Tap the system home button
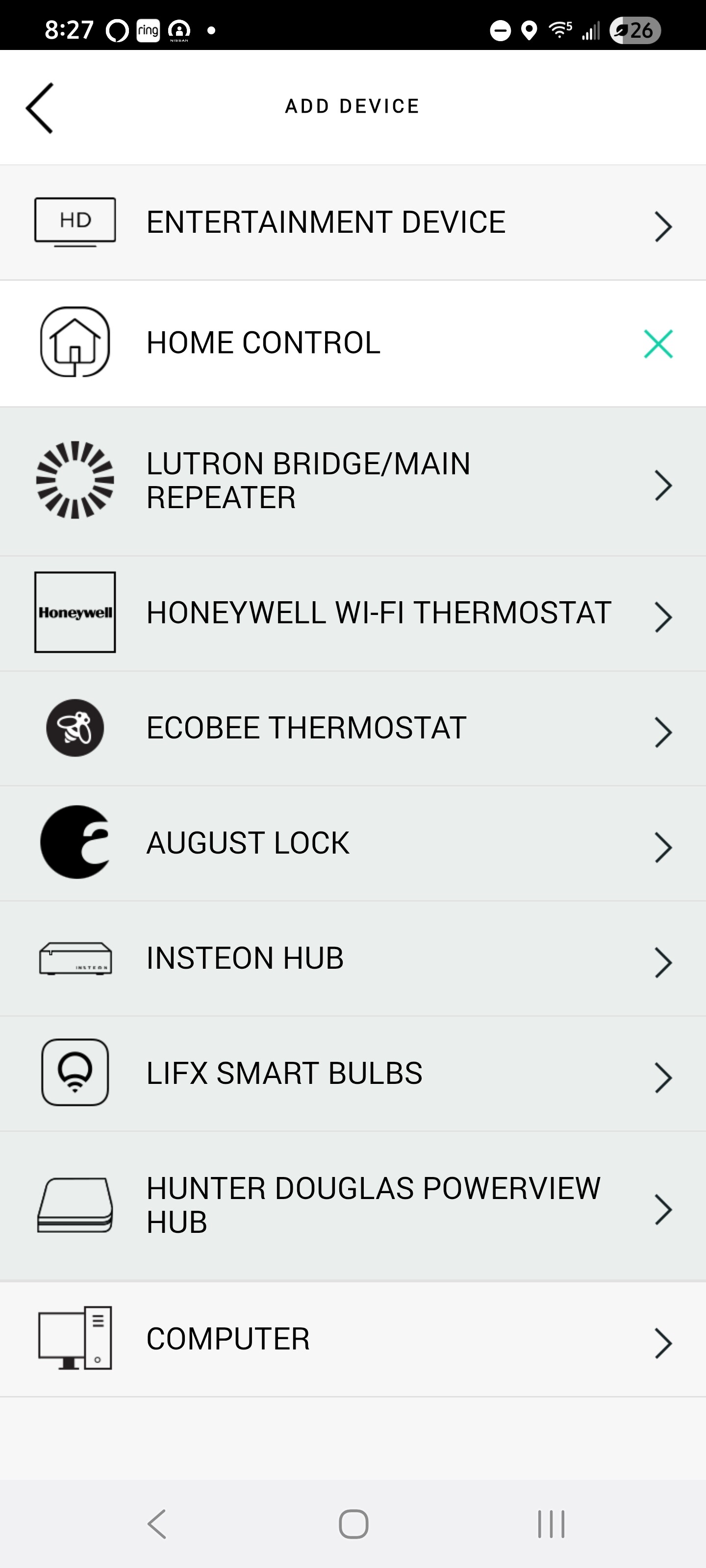Viewport: 706px width, 1568px height. [x=353, y=1524]
